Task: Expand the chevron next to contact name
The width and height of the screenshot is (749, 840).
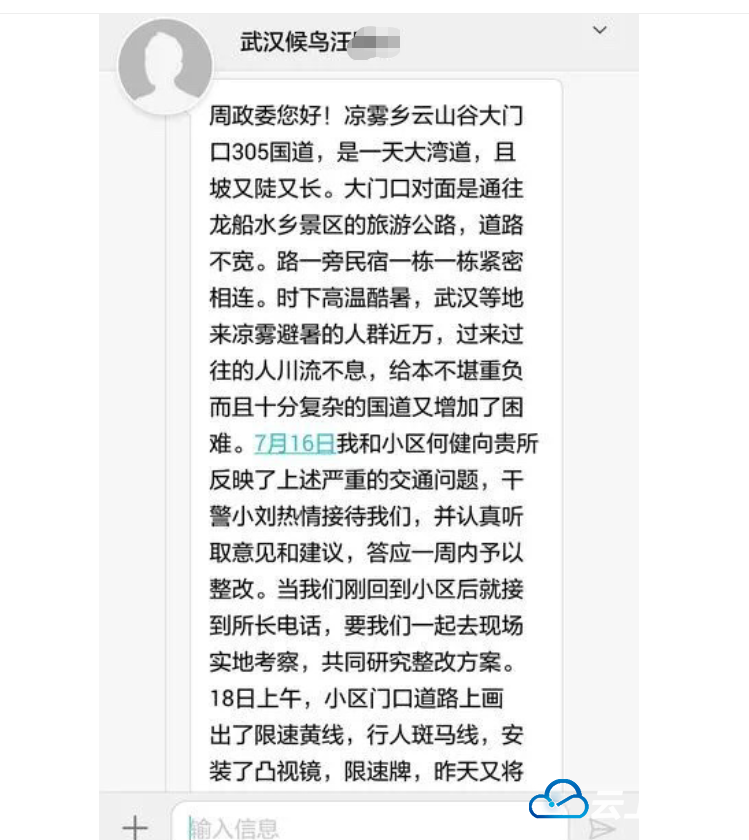Action: point(600,31)
